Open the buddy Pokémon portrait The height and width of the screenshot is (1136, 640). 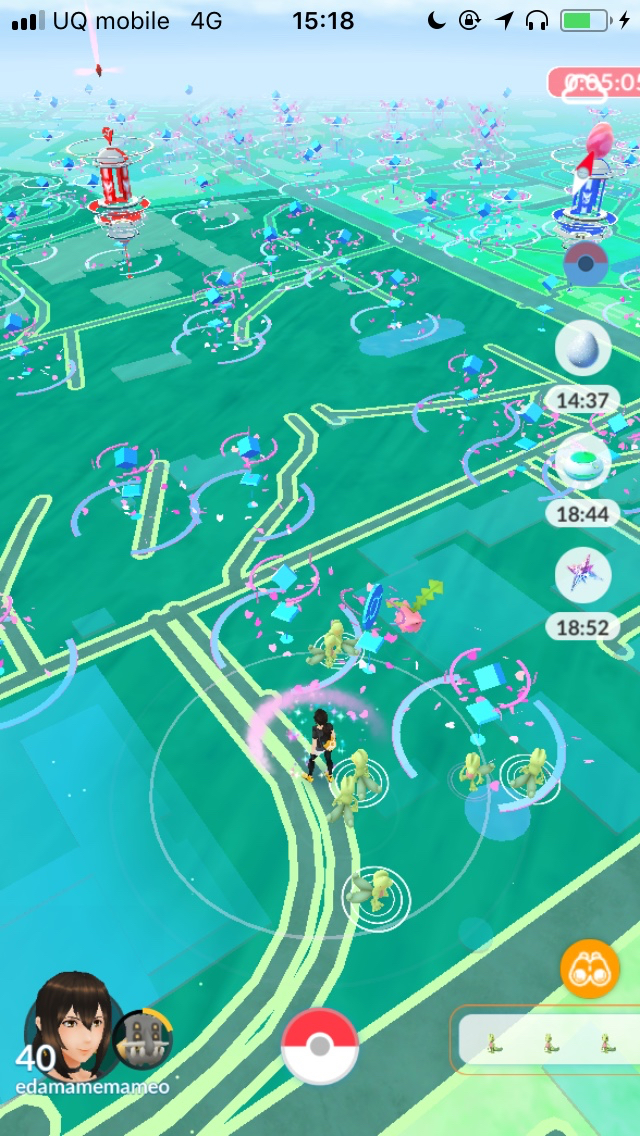(x=142, y=1041)
